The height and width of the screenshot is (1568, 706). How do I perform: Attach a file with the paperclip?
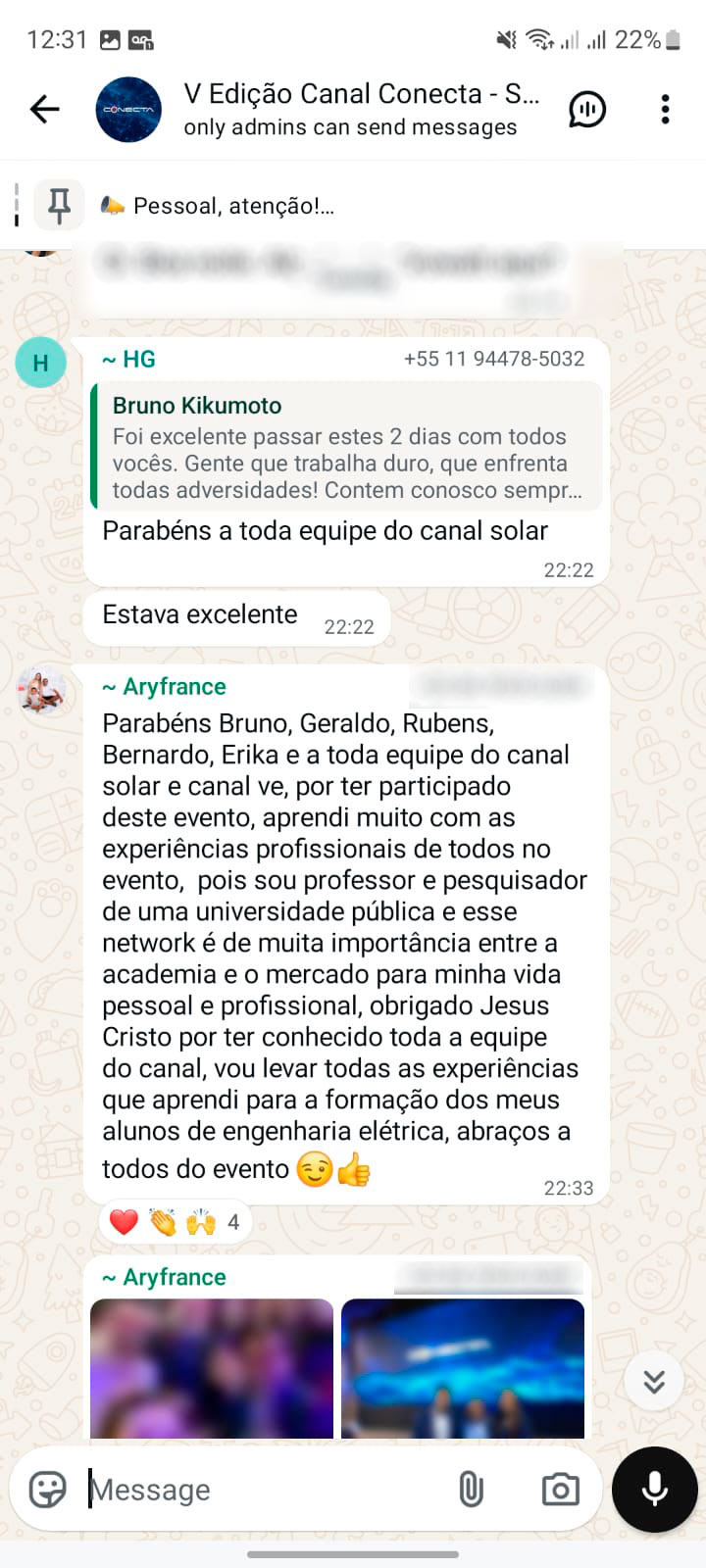[x=472, y=1490]
